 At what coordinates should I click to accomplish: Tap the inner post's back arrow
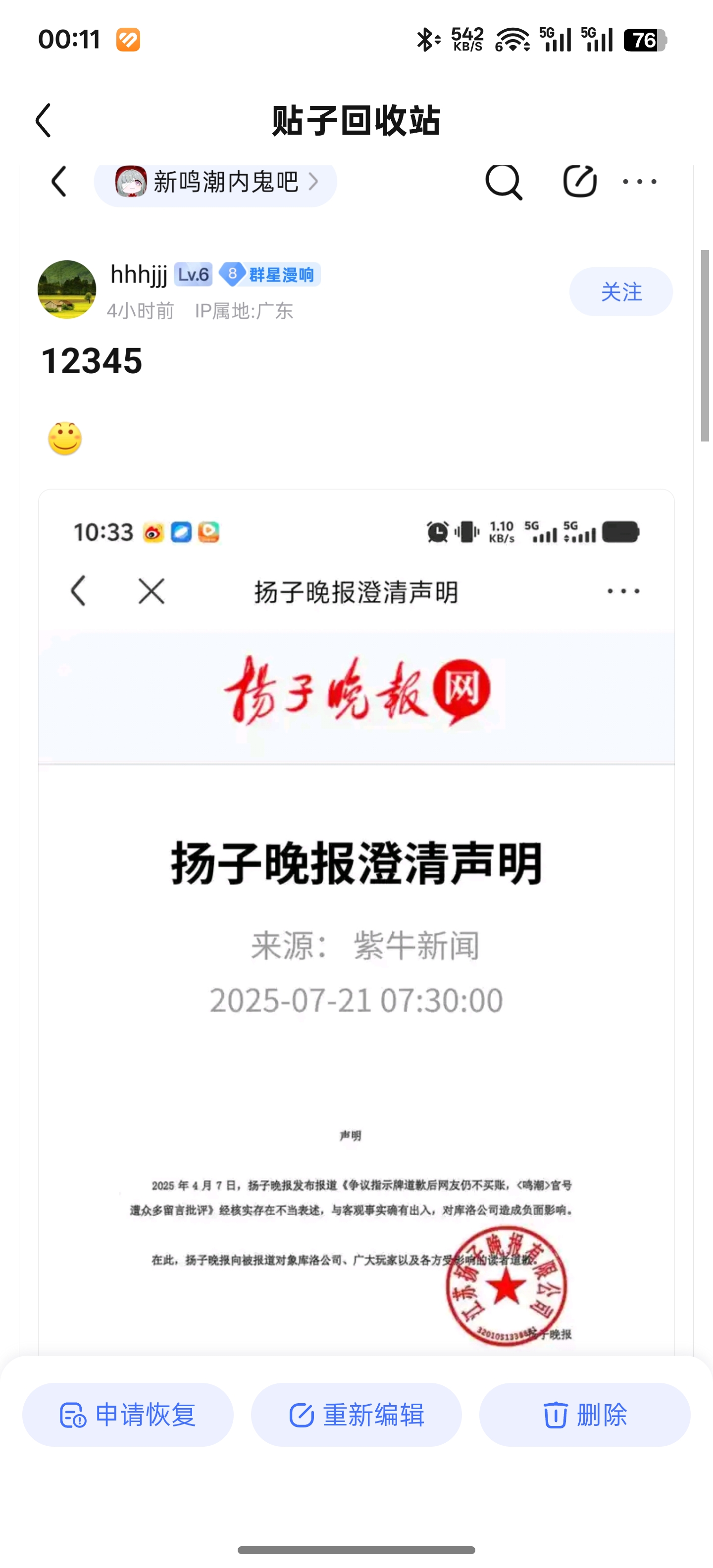click(59, 181)
